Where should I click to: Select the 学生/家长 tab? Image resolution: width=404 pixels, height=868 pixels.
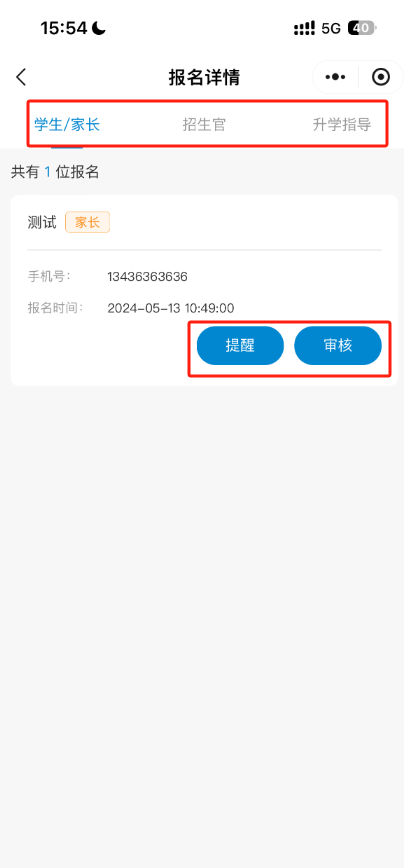pos(67,125)
